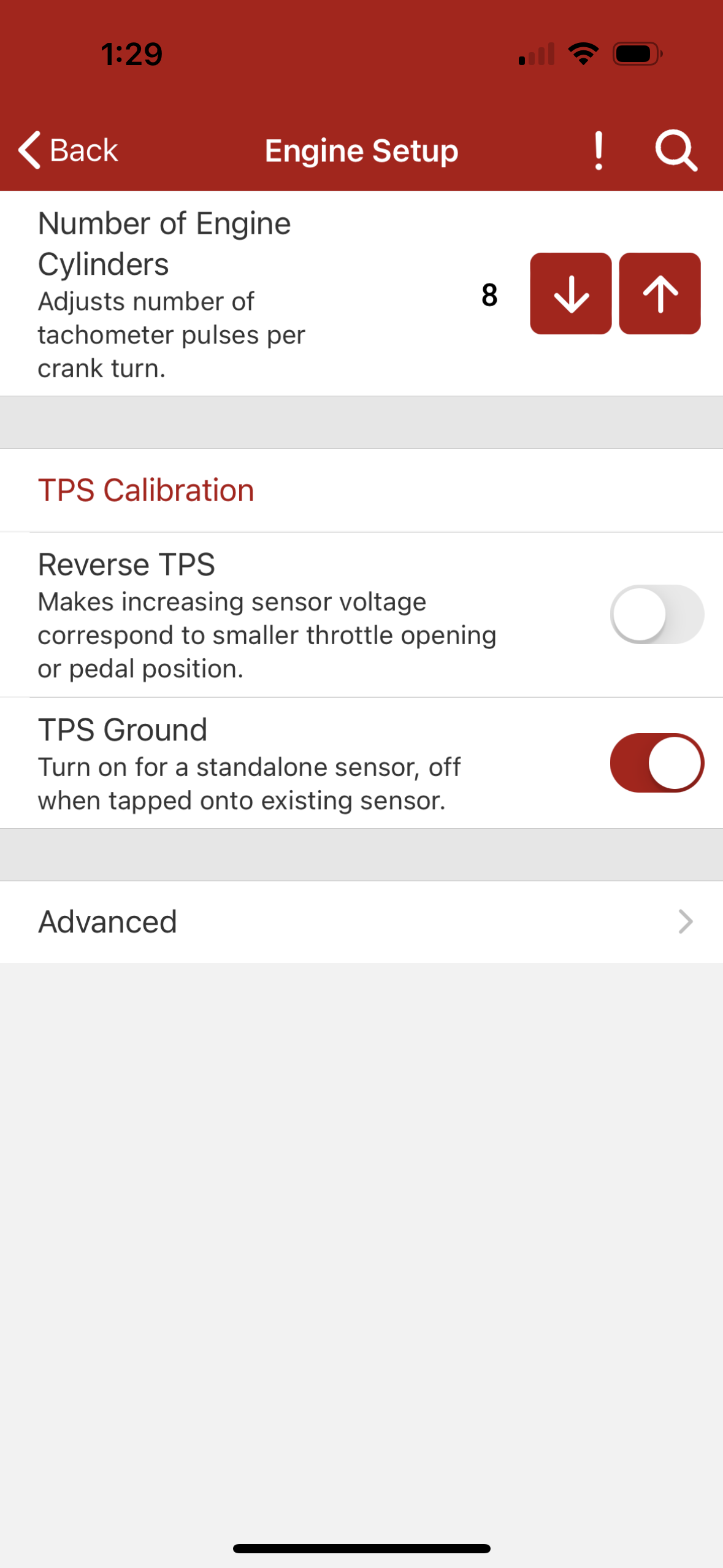Go back from Engine Setup
This screenshot has height=1568, width=723.
click(x=67, y=150)
